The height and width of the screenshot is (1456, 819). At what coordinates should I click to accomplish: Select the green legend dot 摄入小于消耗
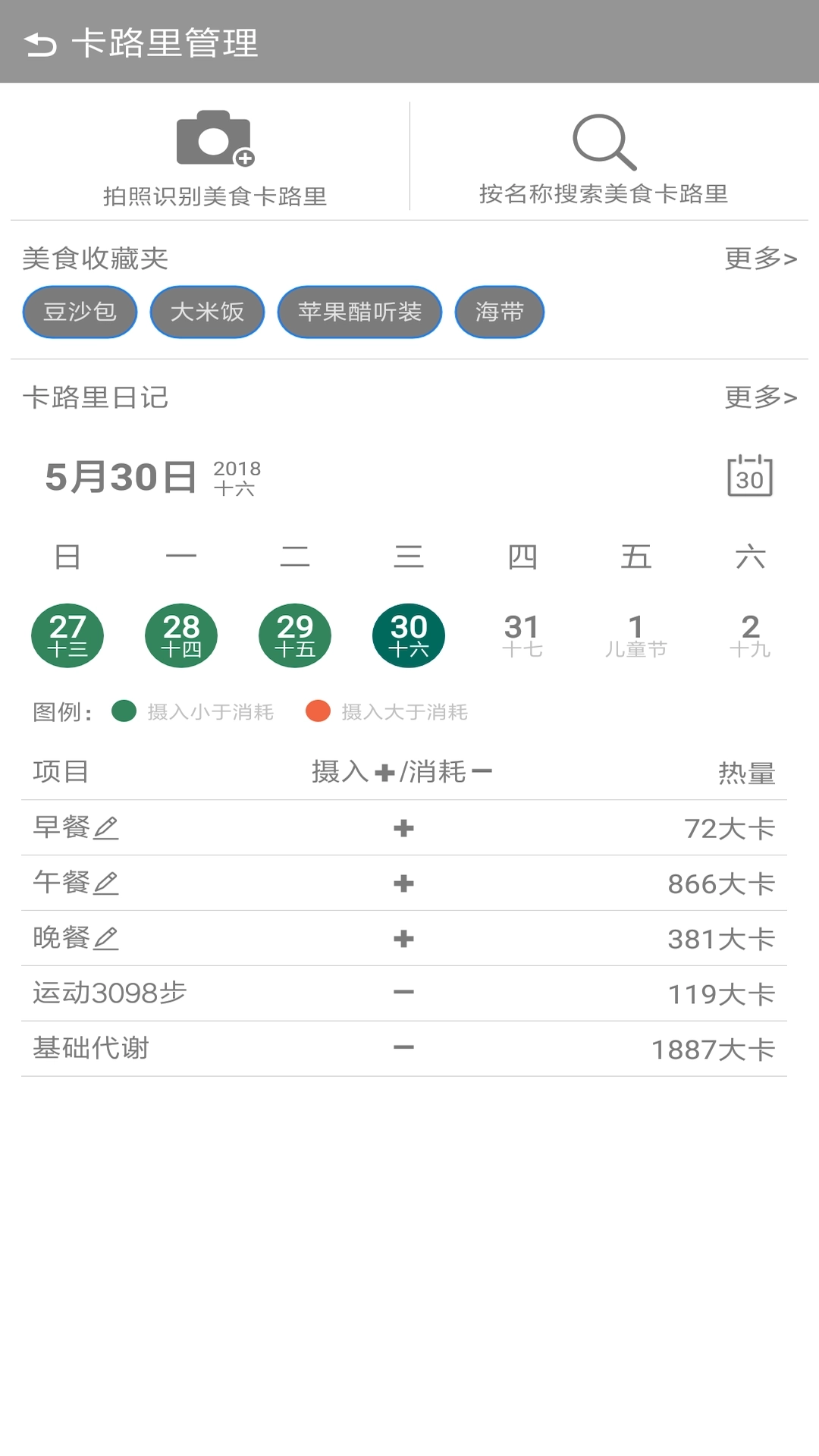point(124,711)
